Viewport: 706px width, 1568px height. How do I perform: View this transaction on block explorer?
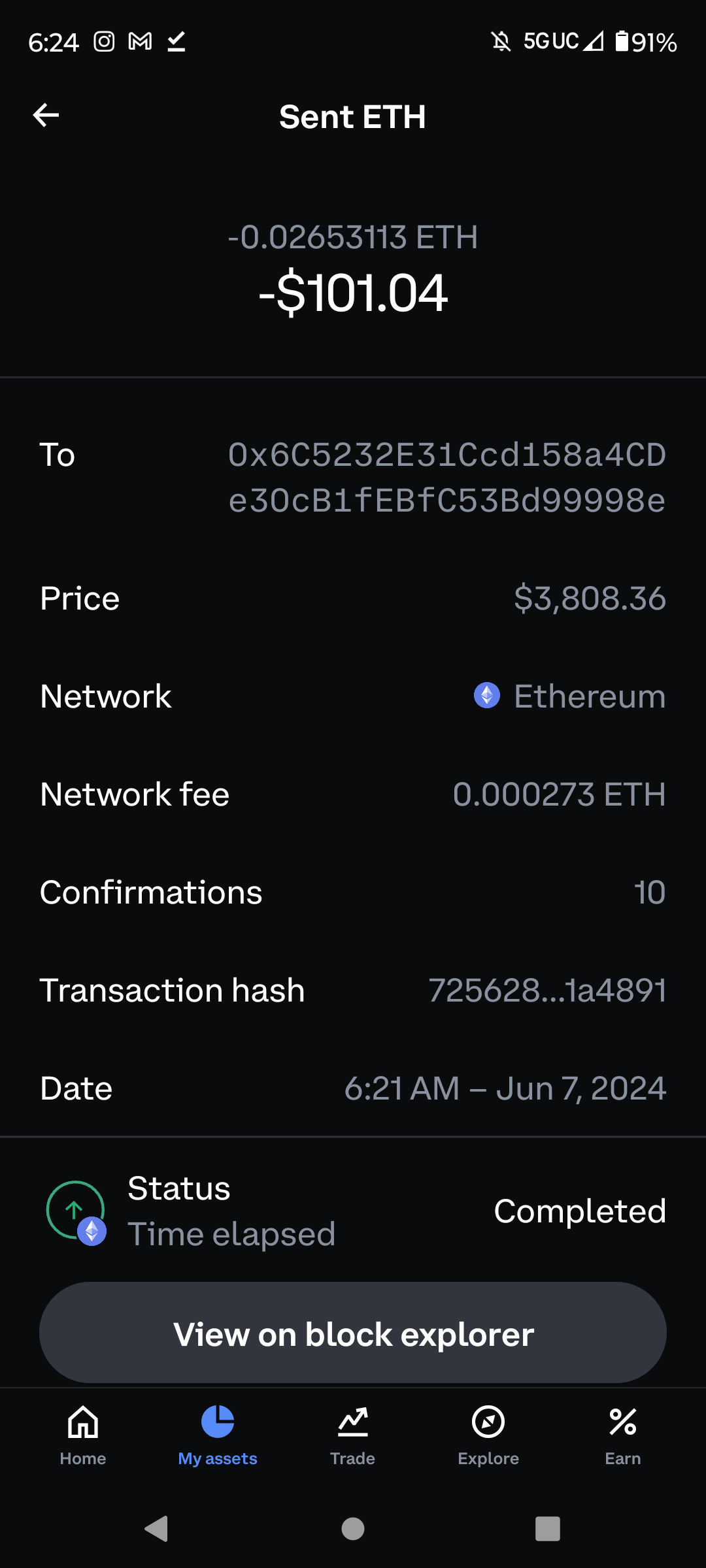coord(353,1333)
